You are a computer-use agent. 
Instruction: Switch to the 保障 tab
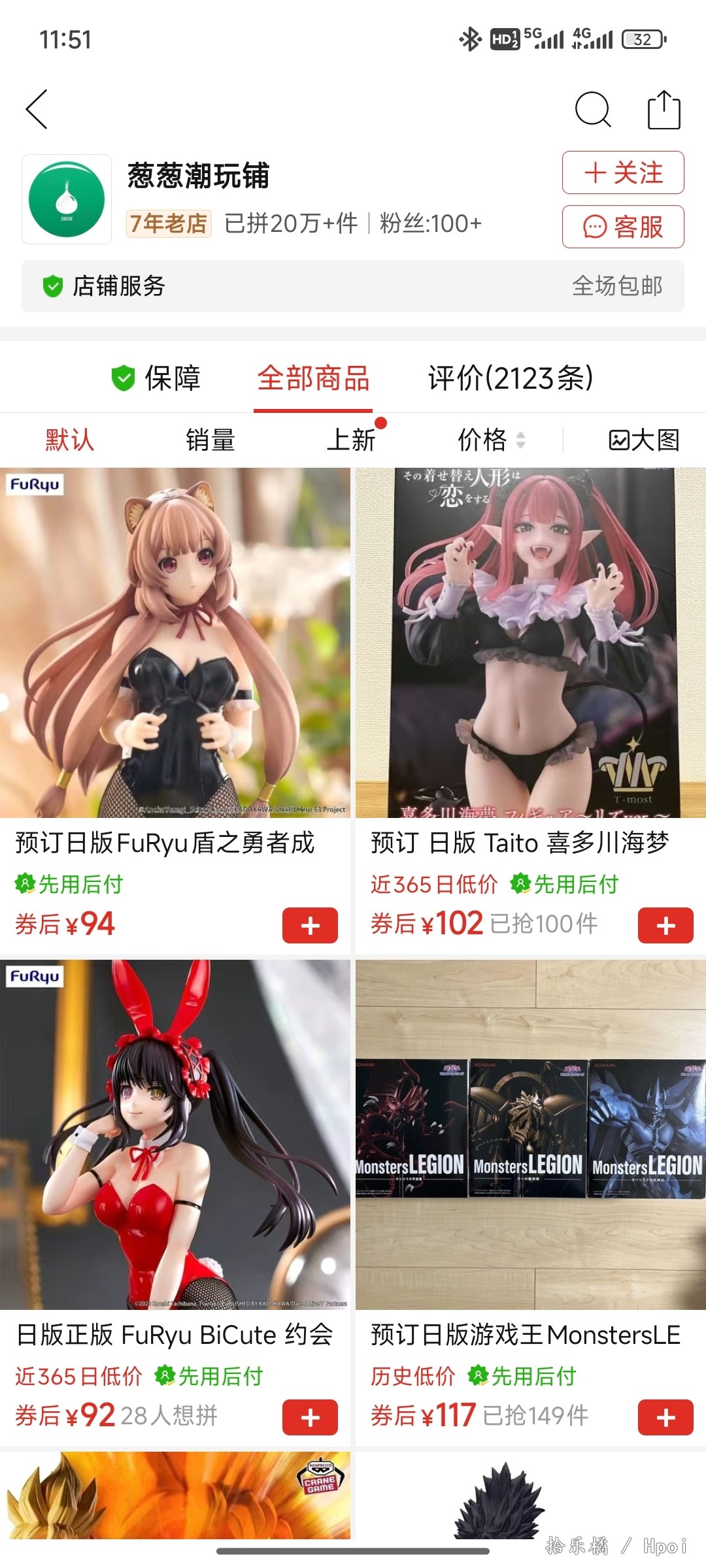pos(156,378)
